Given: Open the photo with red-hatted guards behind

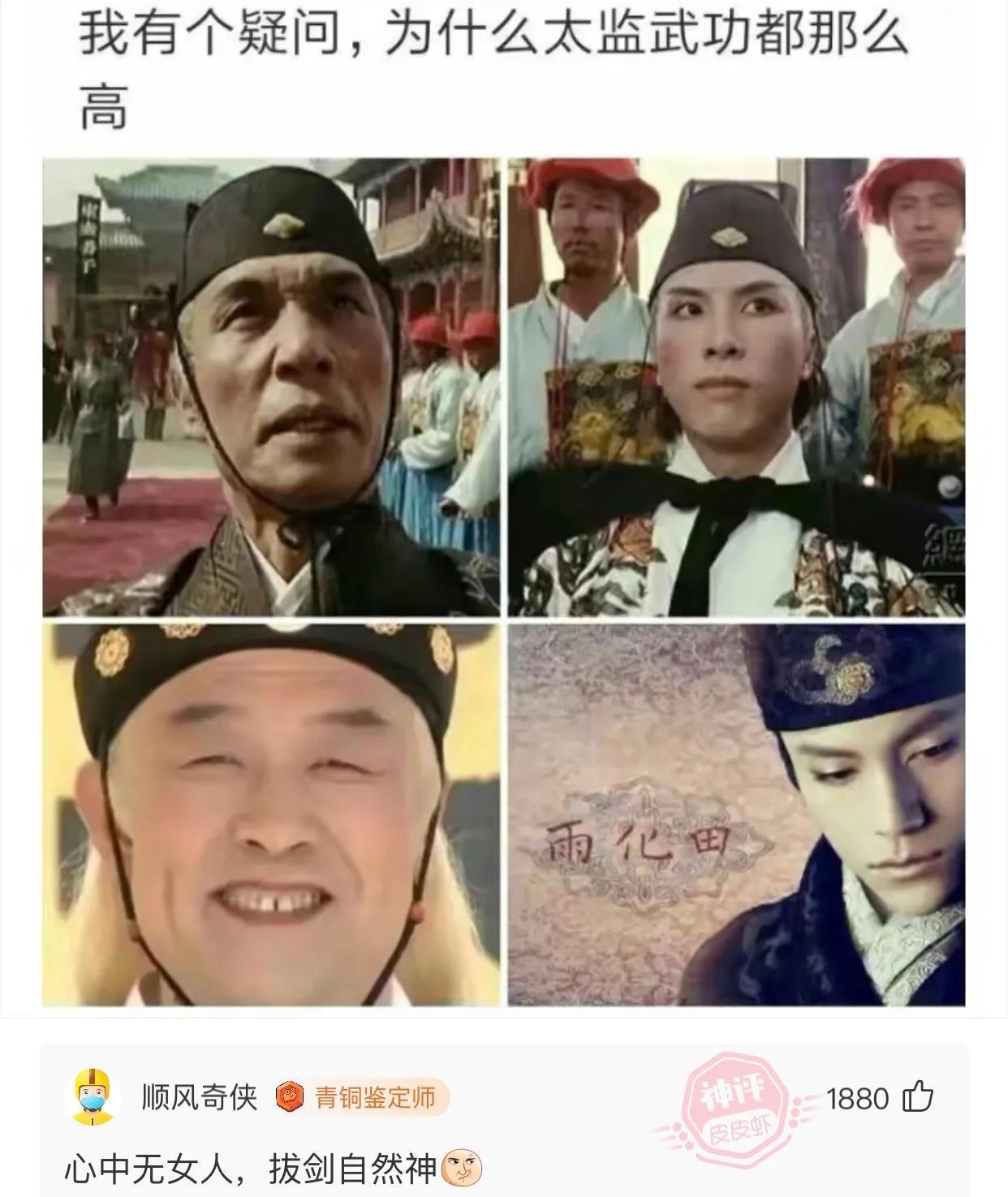Looking at the screenshot, I should click(736, 388).
